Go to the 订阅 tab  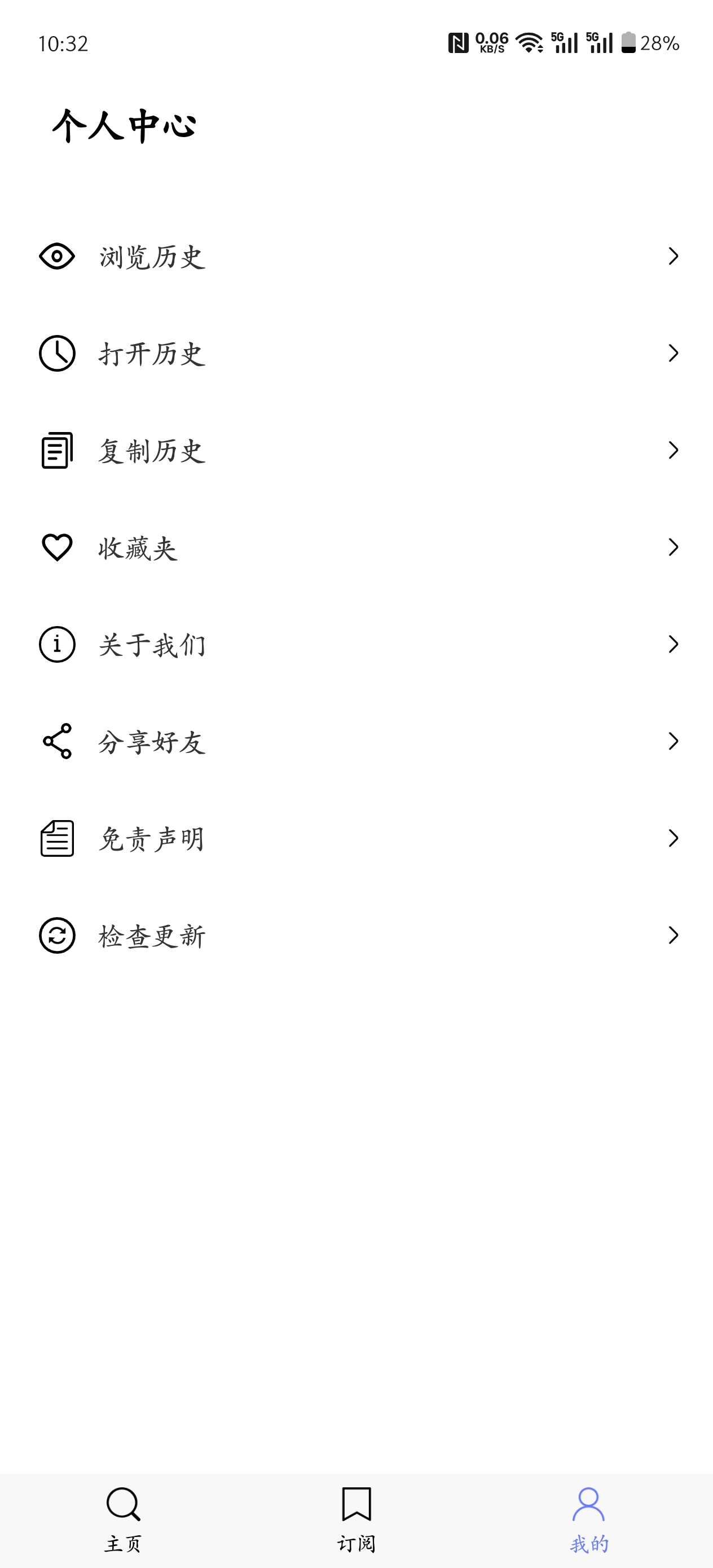click(x=356, y=1519)
